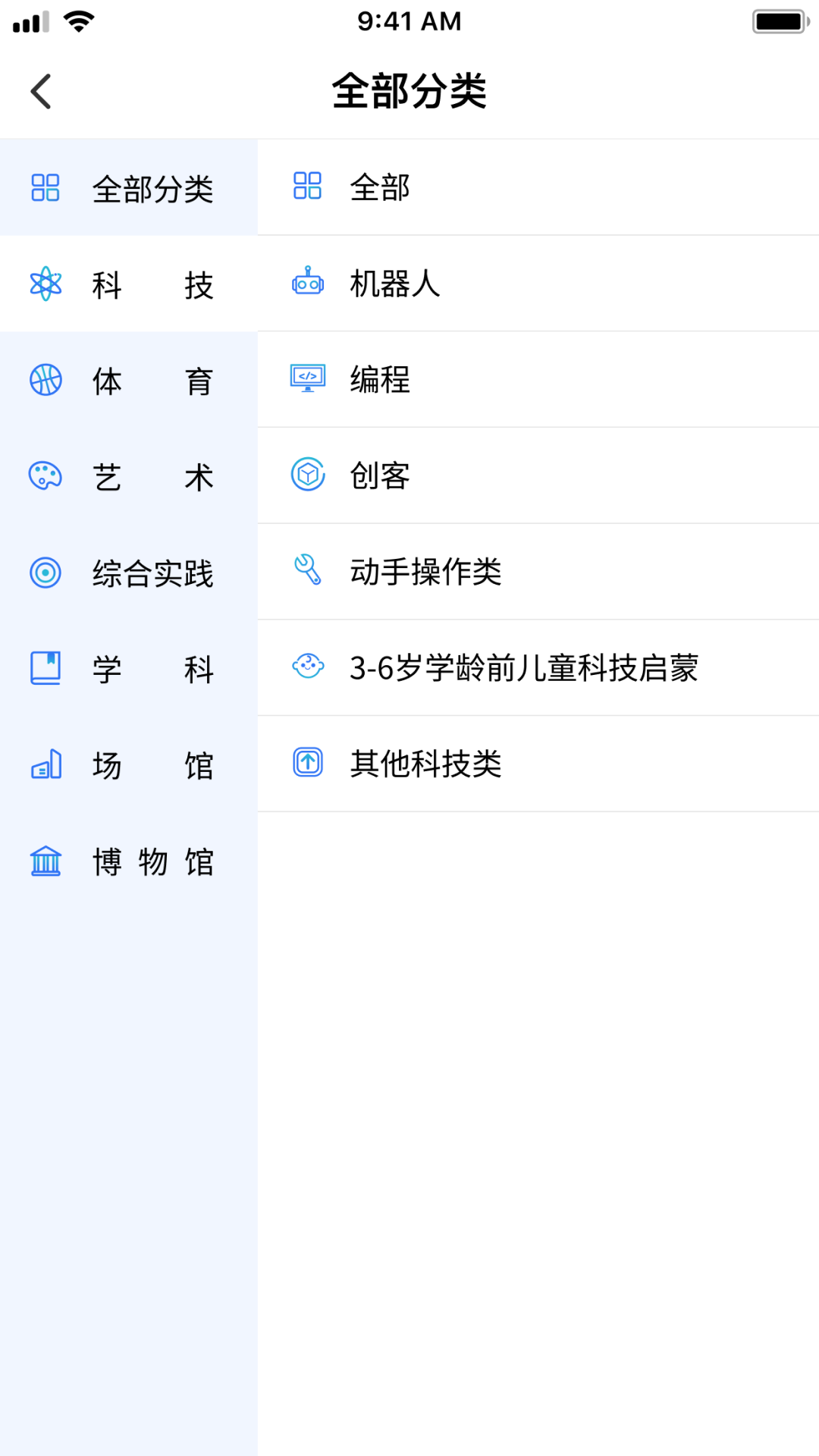Go back using the left chevron
Viewport: 819px width, 1456px height.
coord(40,90)
